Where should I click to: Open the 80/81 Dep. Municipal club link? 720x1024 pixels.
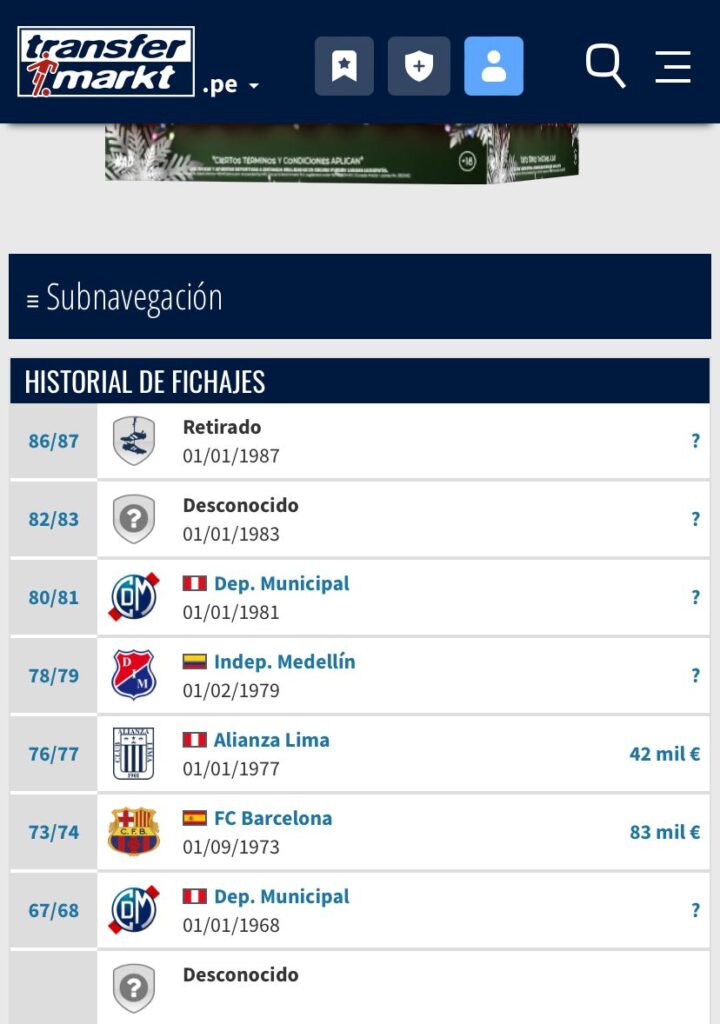[281, 583]
